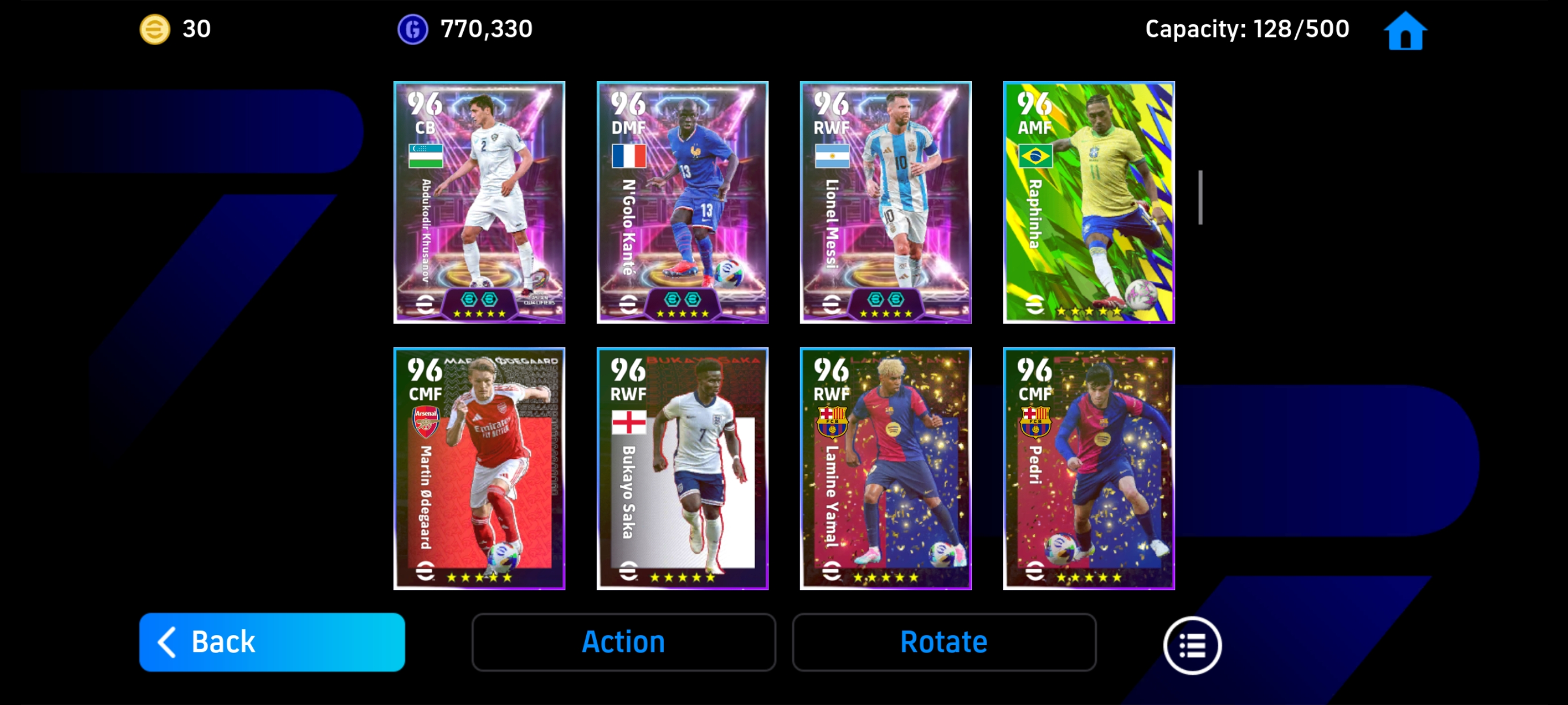
Task: Go to the home screen icon
Action: [1404, 31]
